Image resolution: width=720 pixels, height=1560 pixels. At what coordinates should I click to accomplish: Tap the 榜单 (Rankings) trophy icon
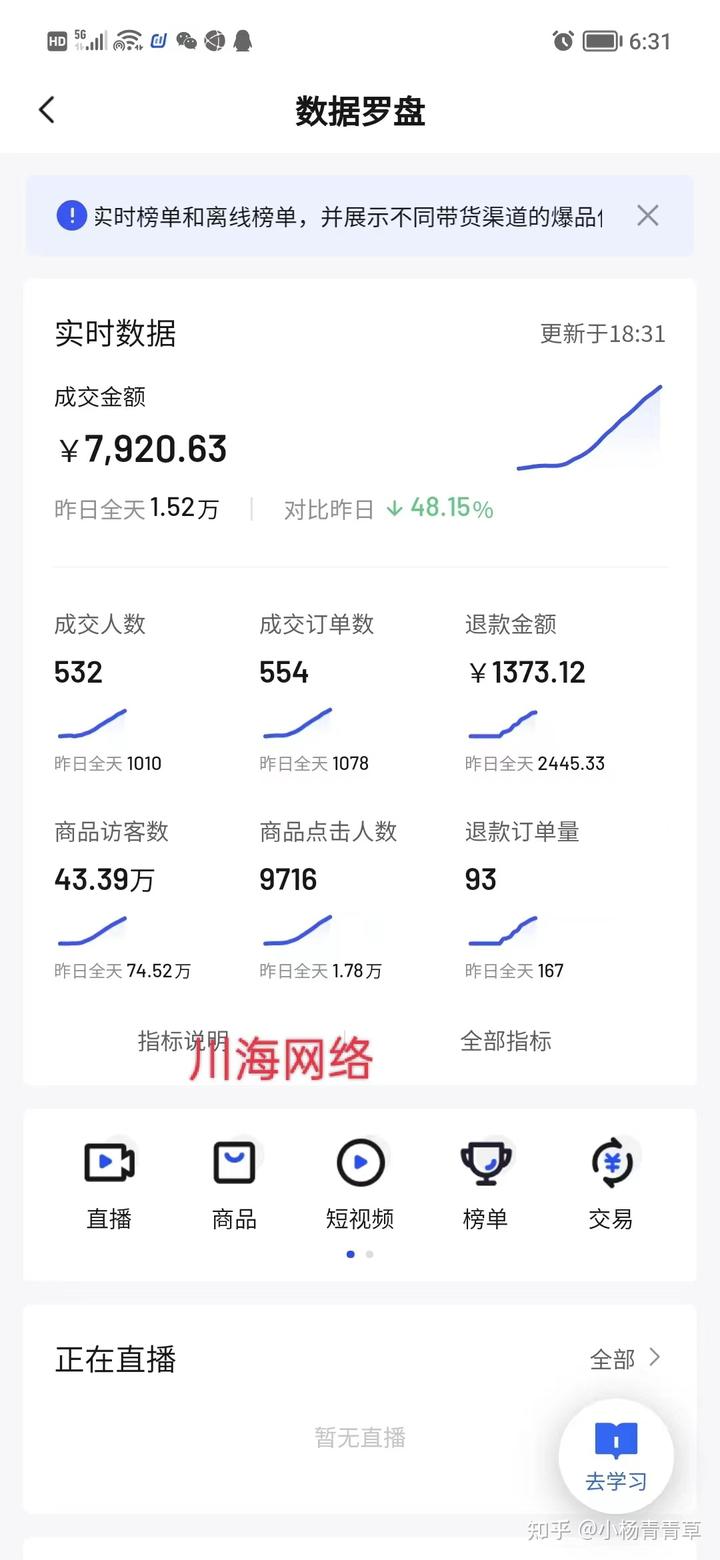click(486, 1162)
